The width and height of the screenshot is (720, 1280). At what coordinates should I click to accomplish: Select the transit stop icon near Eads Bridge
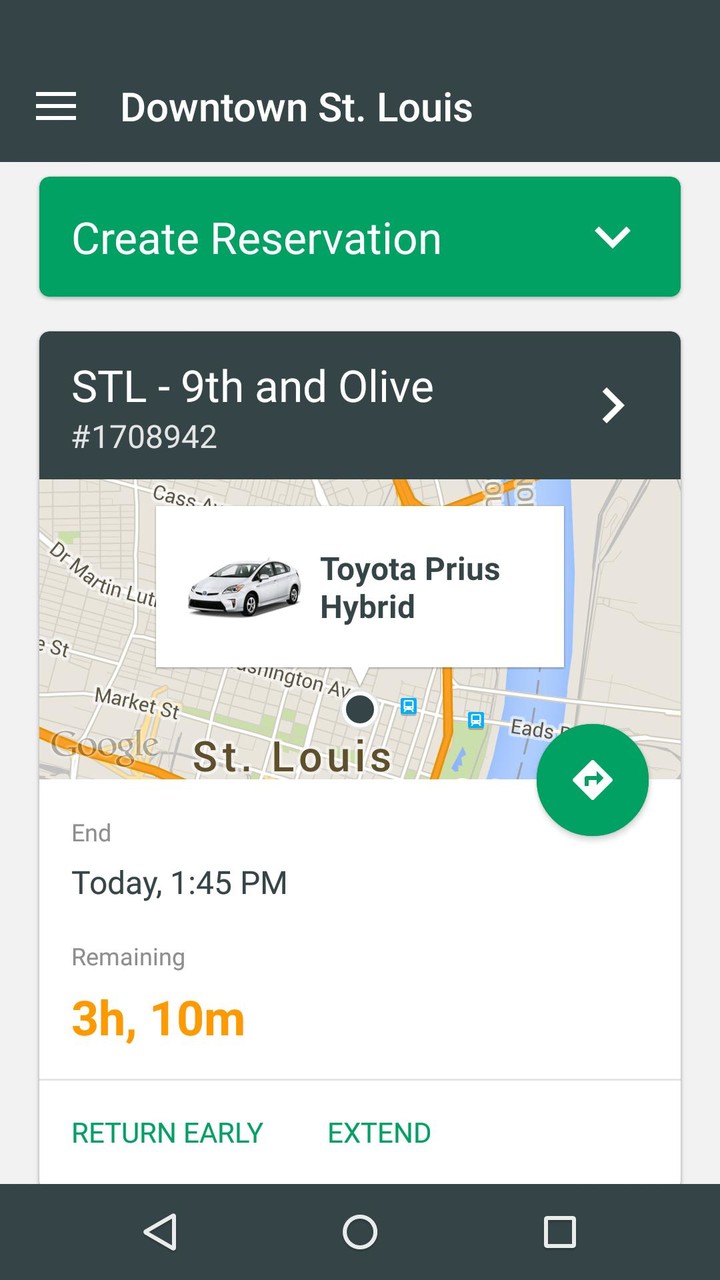(x=475, y=719)
